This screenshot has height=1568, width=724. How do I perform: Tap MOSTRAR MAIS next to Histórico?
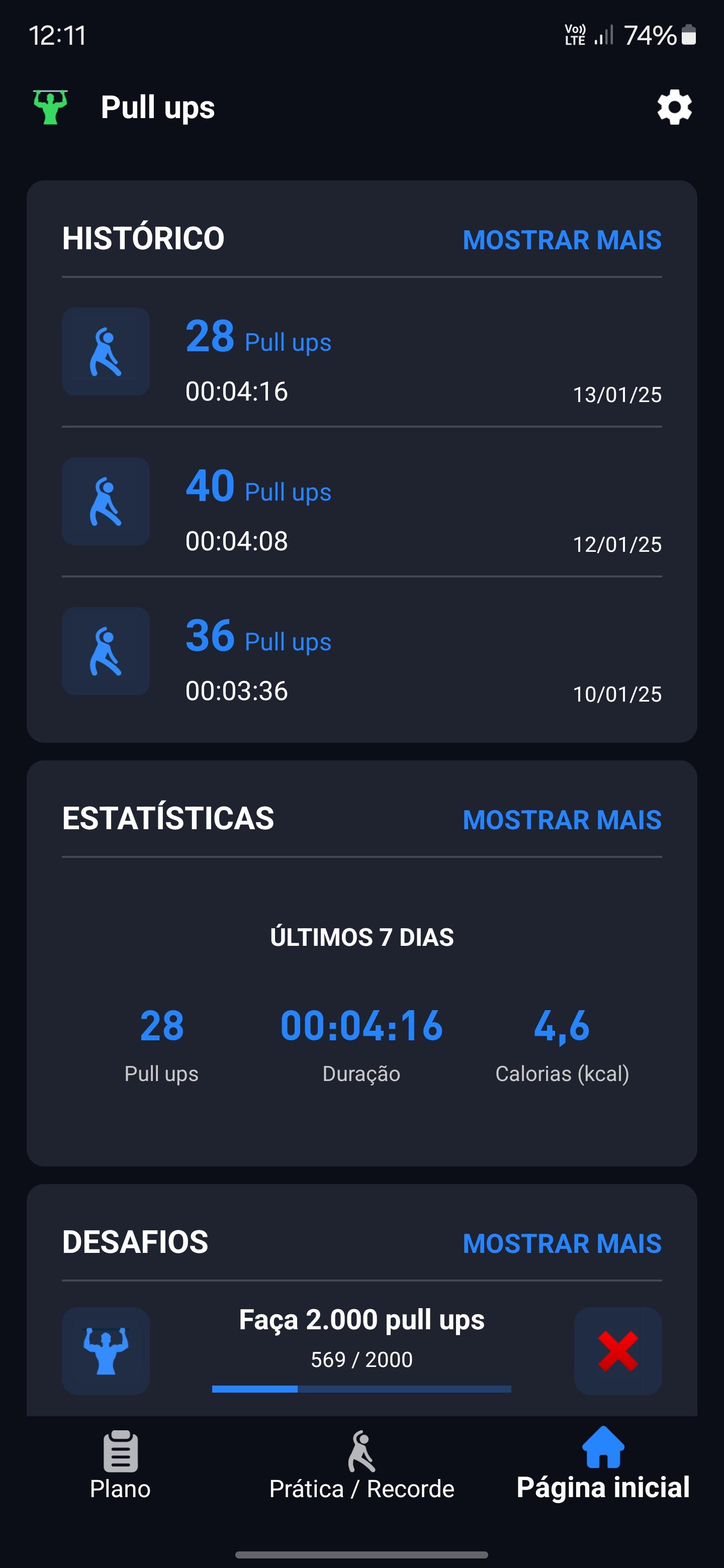coord(562,240)
